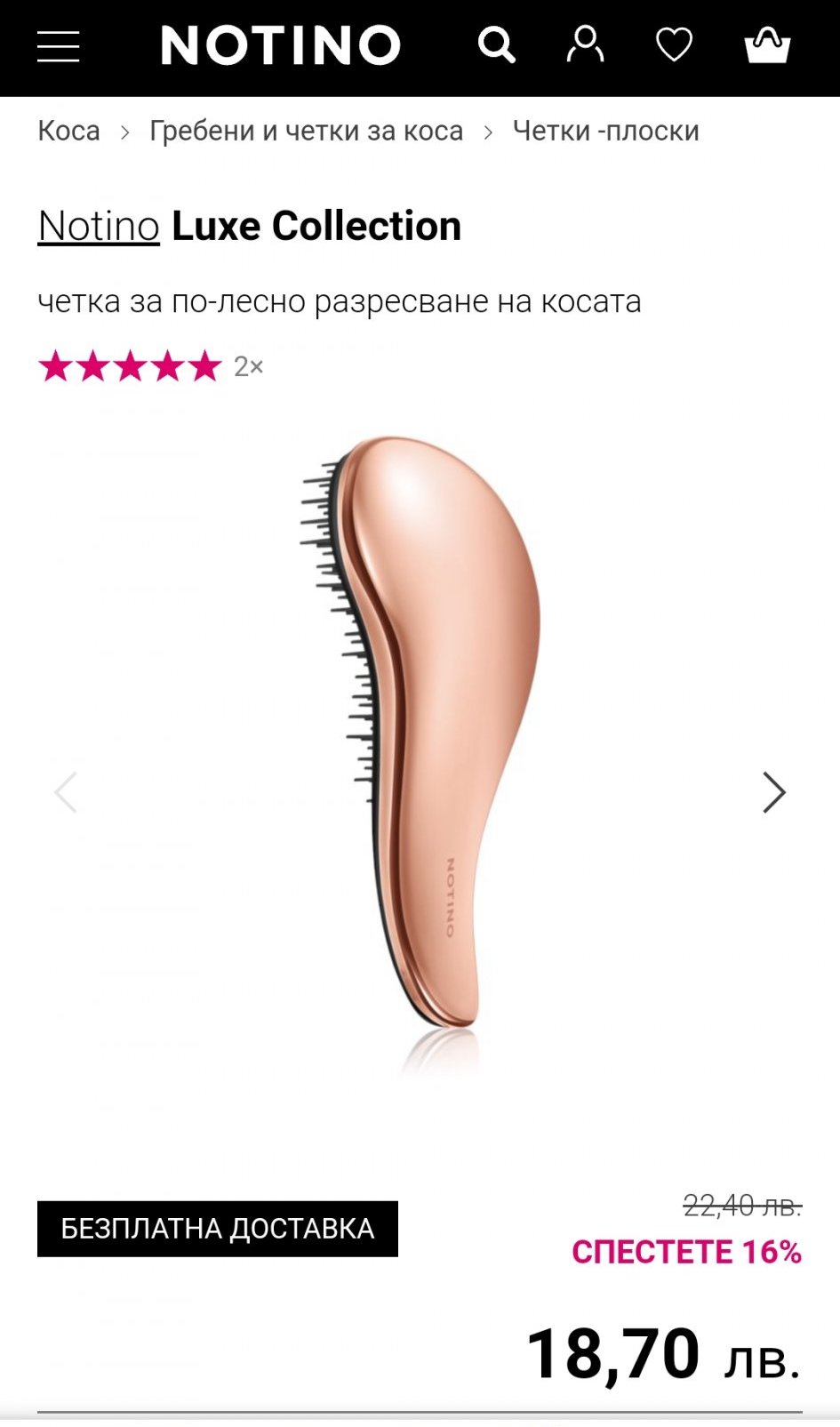Open the search magnifier
Viewport: 840px width, 1427px height.
[496, 44]
